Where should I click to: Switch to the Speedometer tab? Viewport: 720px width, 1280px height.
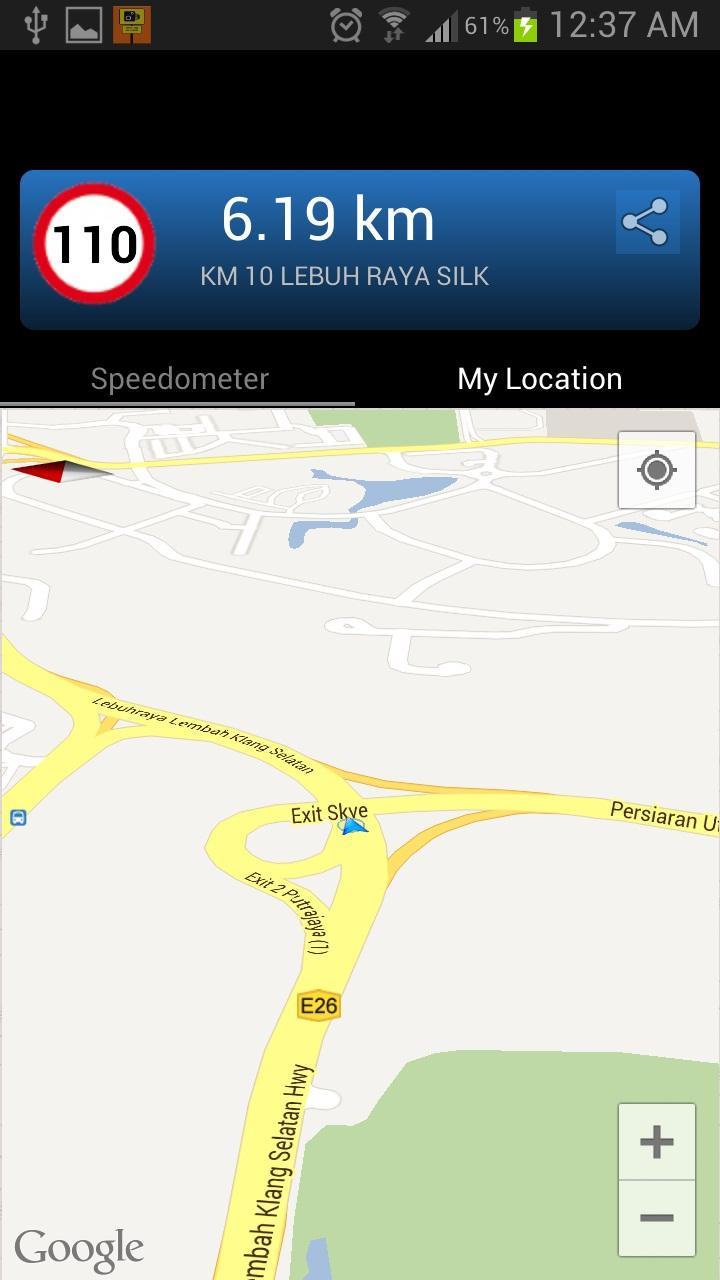178,378
